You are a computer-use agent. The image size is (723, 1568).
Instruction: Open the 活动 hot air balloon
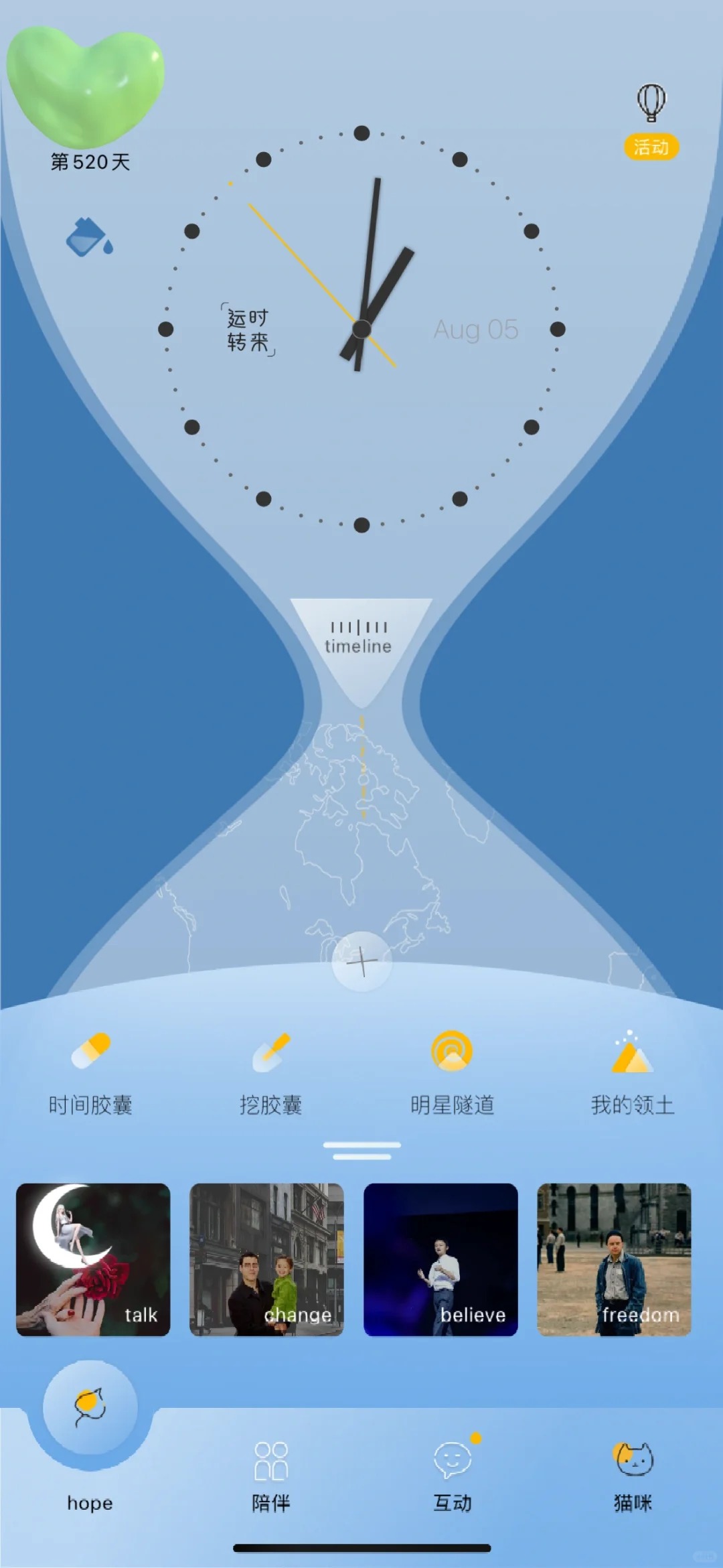(651, 117)
